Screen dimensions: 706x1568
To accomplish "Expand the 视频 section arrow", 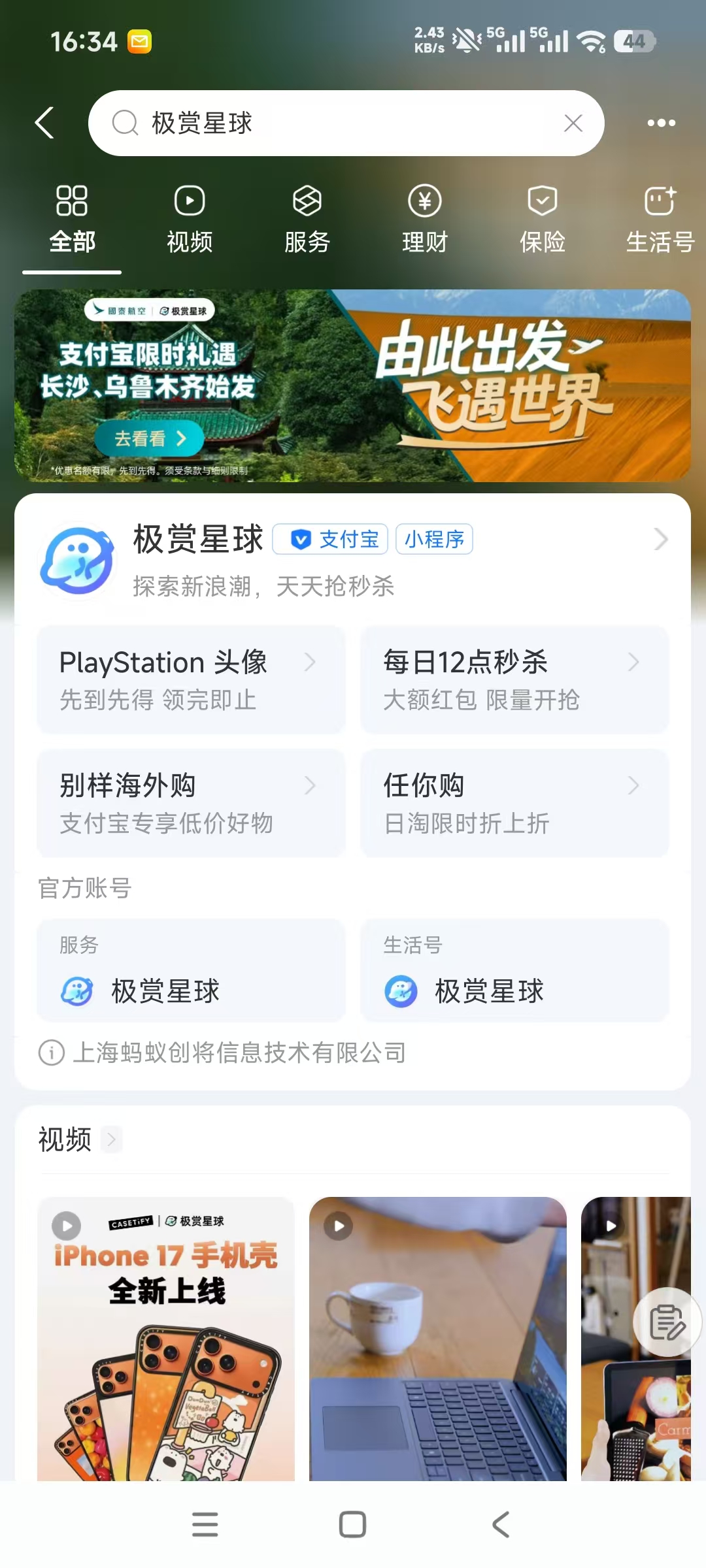I will 111,1139.
